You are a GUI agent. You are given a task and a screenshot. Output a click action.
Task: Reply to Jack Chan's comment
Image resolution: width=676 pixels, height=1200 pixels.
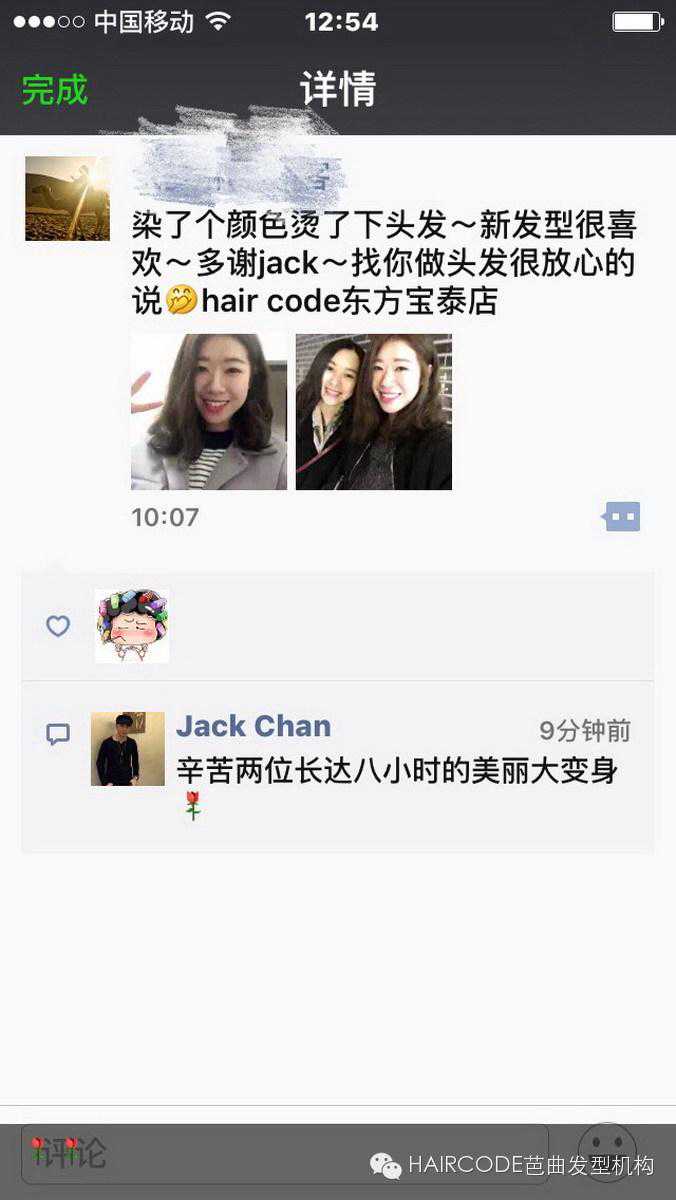(x=397, y=772)
